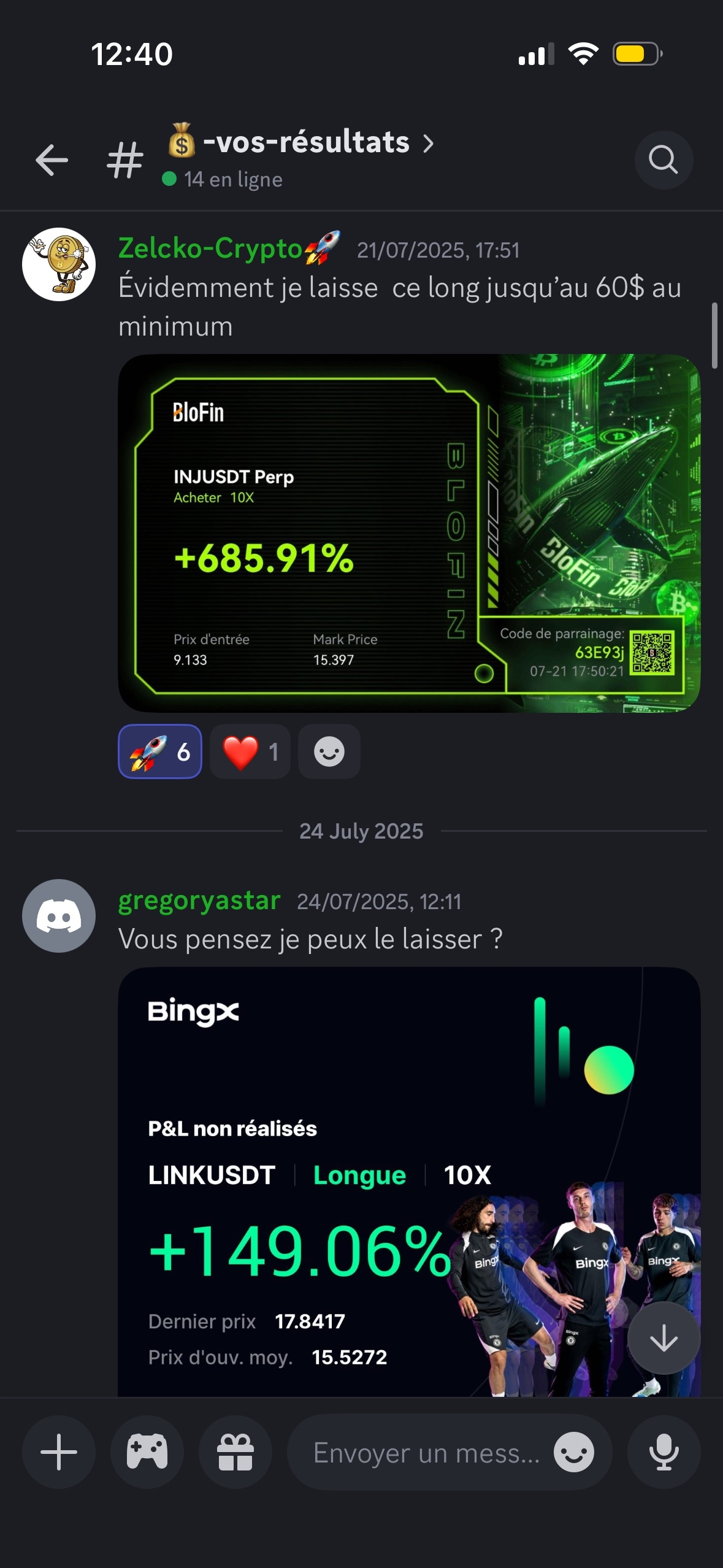Tap Zelcko-Crypto's username
Image resolution: width=723 pixels, height=1568 pixels.
(x=210, y=249)
